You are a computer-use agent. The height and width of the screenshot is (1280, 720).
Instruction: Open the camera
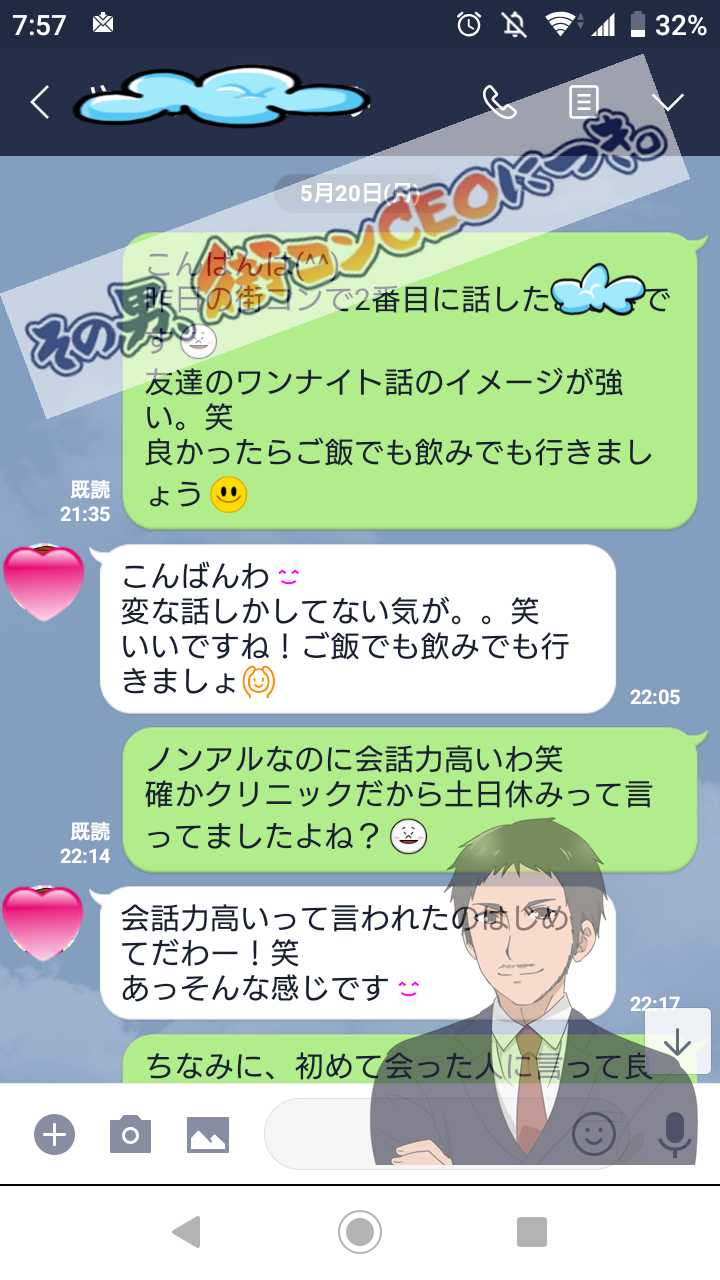point(130,1134)
